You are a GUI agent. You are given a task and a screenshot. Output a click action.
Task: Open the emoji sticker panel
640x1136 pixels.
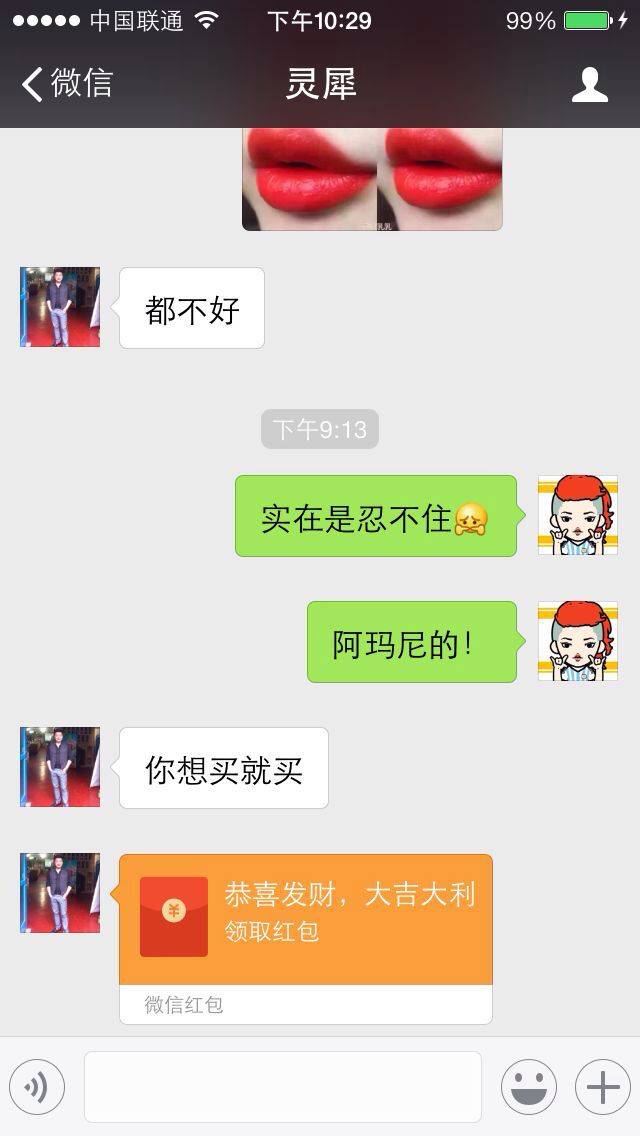click(x=528, y=1087)
